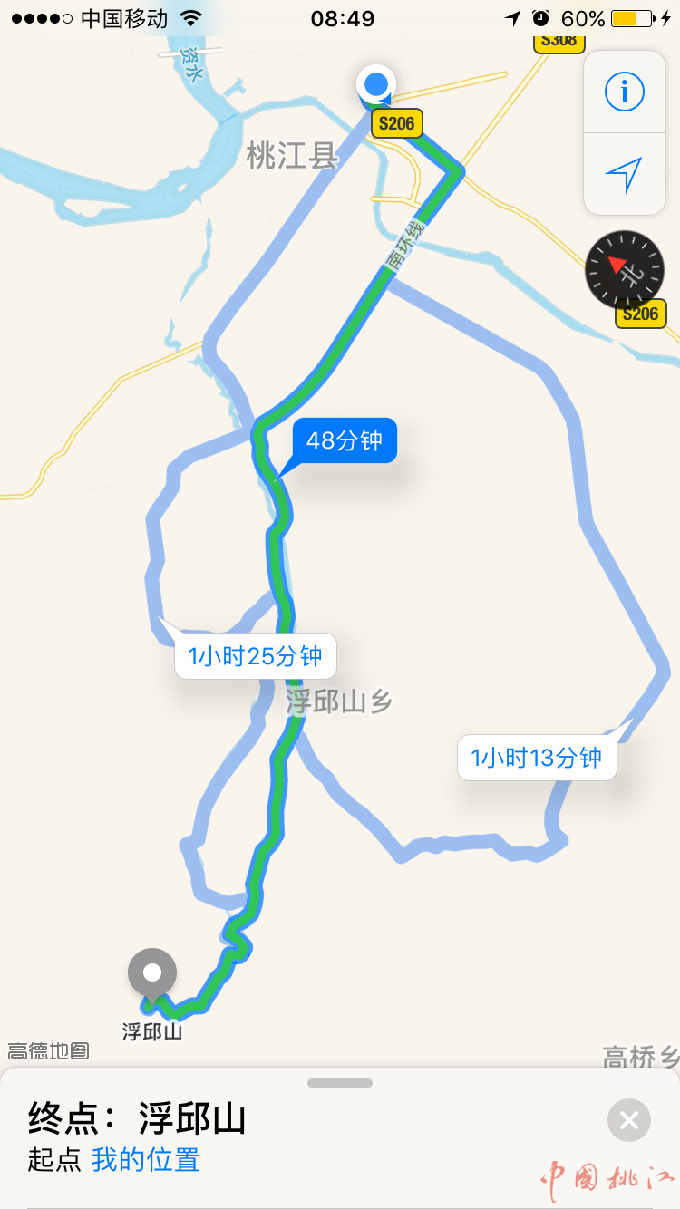Choose the 1小时13分钟 alternate route
680x1209 pixels.
click(538, 758)
